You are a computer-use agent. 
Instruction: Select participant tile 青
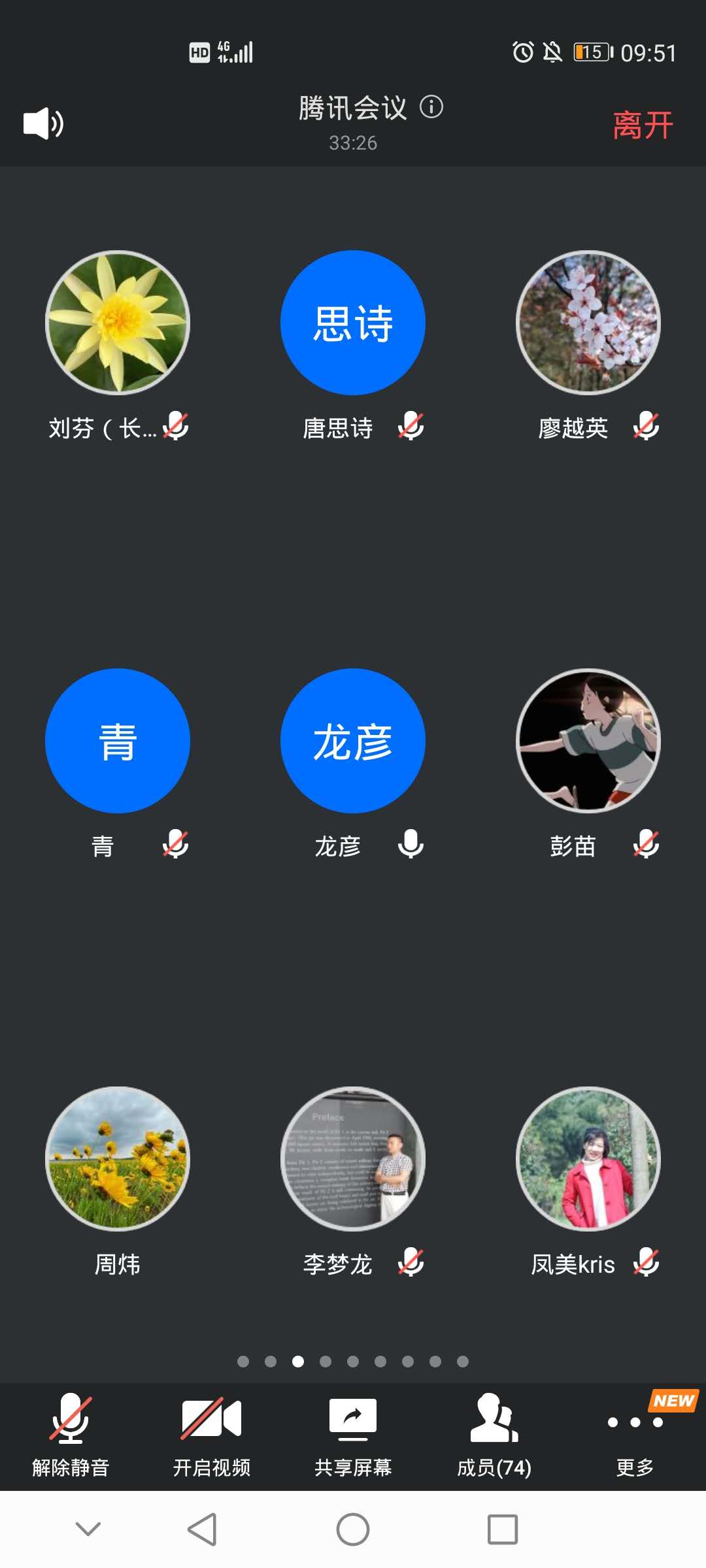[118, 742]
